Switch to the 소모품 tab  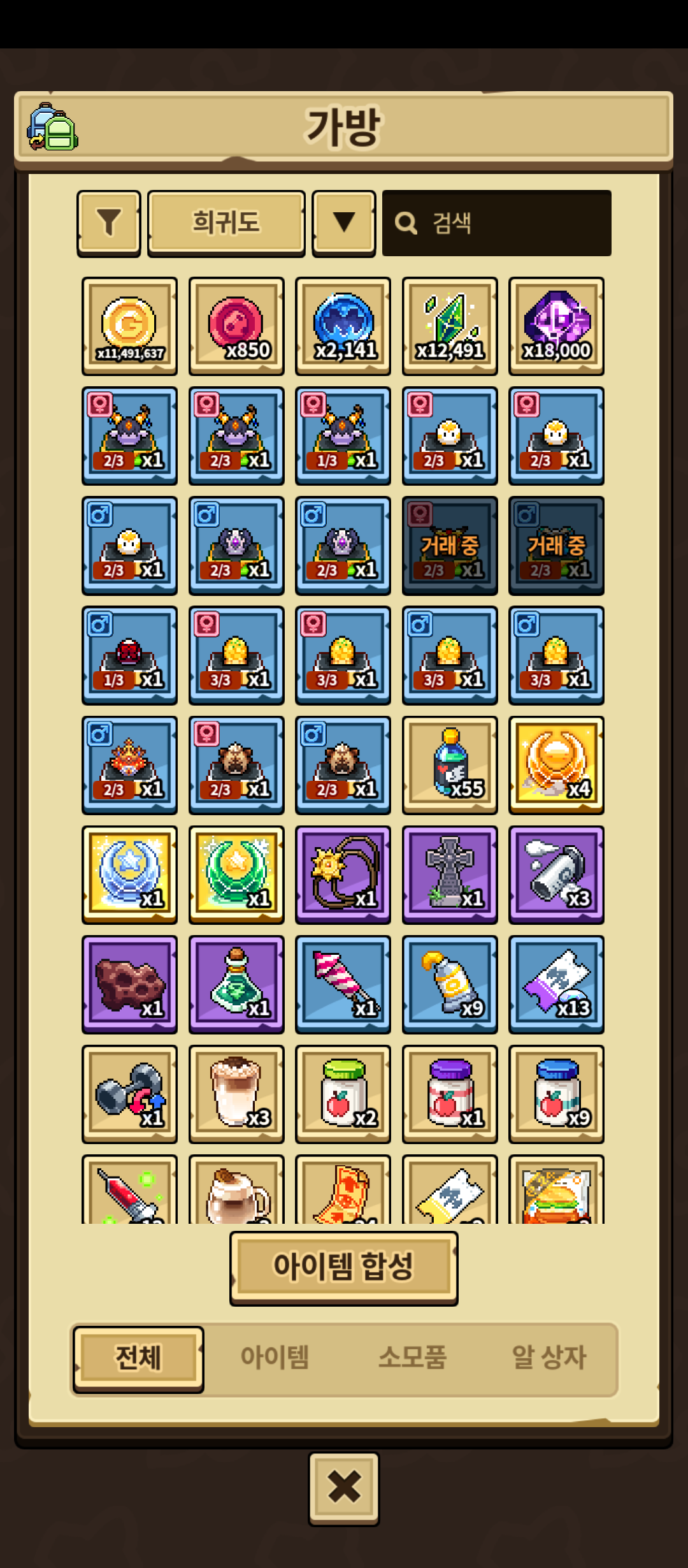(x=413, y=1358)
